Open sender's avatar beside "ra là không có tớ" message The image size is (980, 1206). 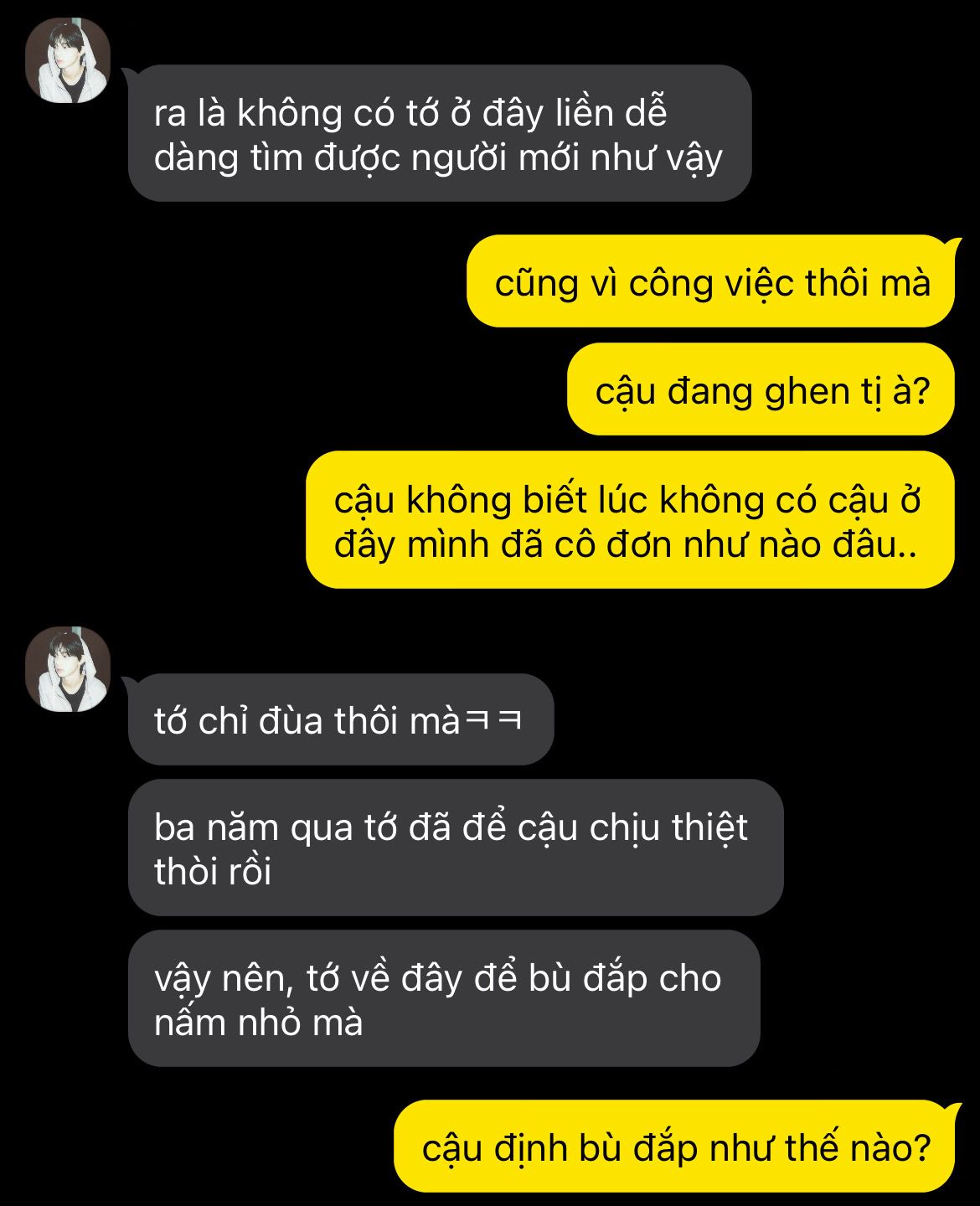[x=68, y=61]
